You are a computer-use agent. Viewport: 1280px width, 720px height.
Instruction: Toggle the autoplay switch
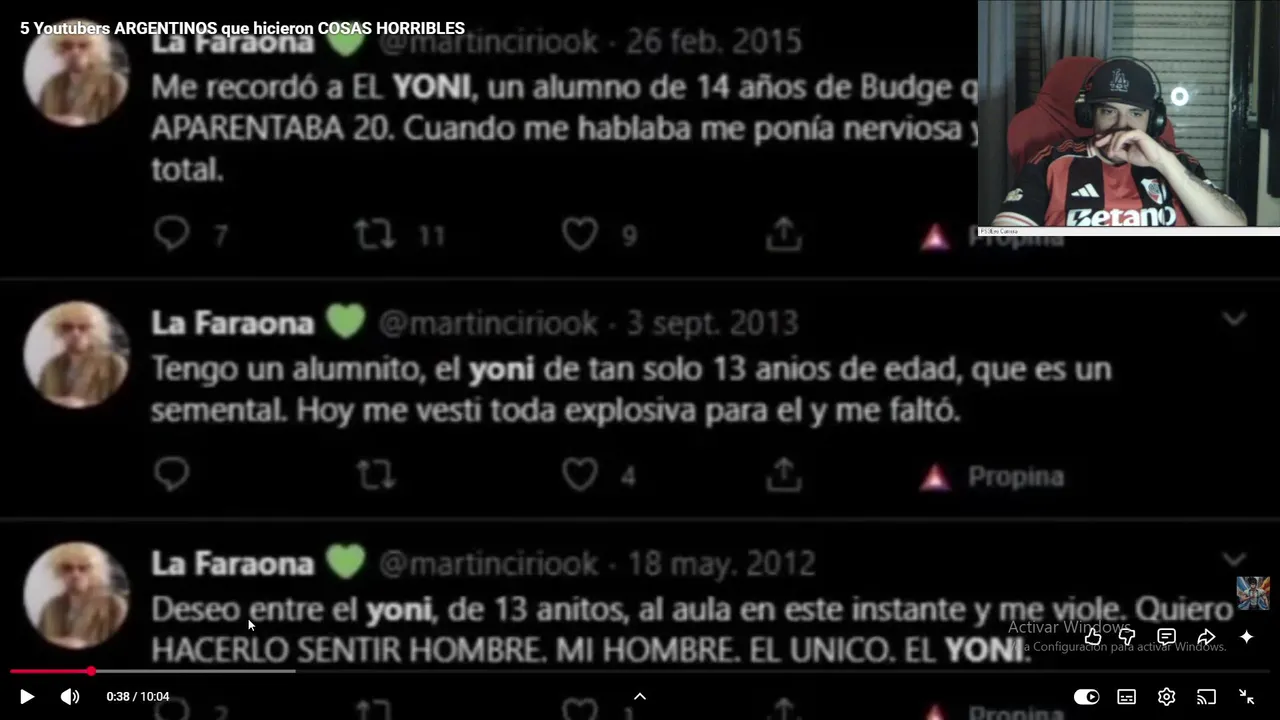(1086, 697)
